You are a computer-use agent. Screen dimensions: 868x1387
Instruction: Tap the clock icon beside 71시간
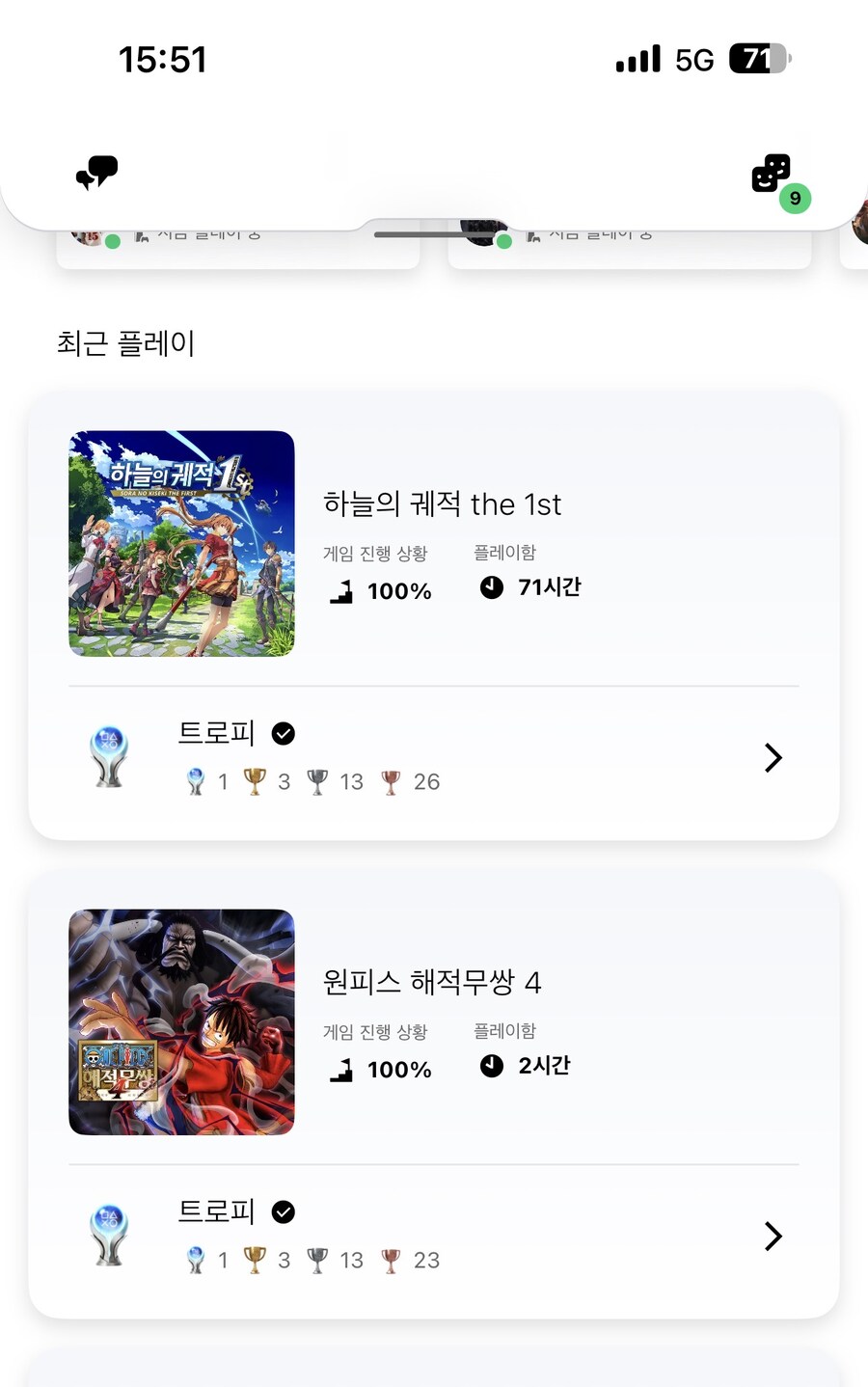point(490,586)
